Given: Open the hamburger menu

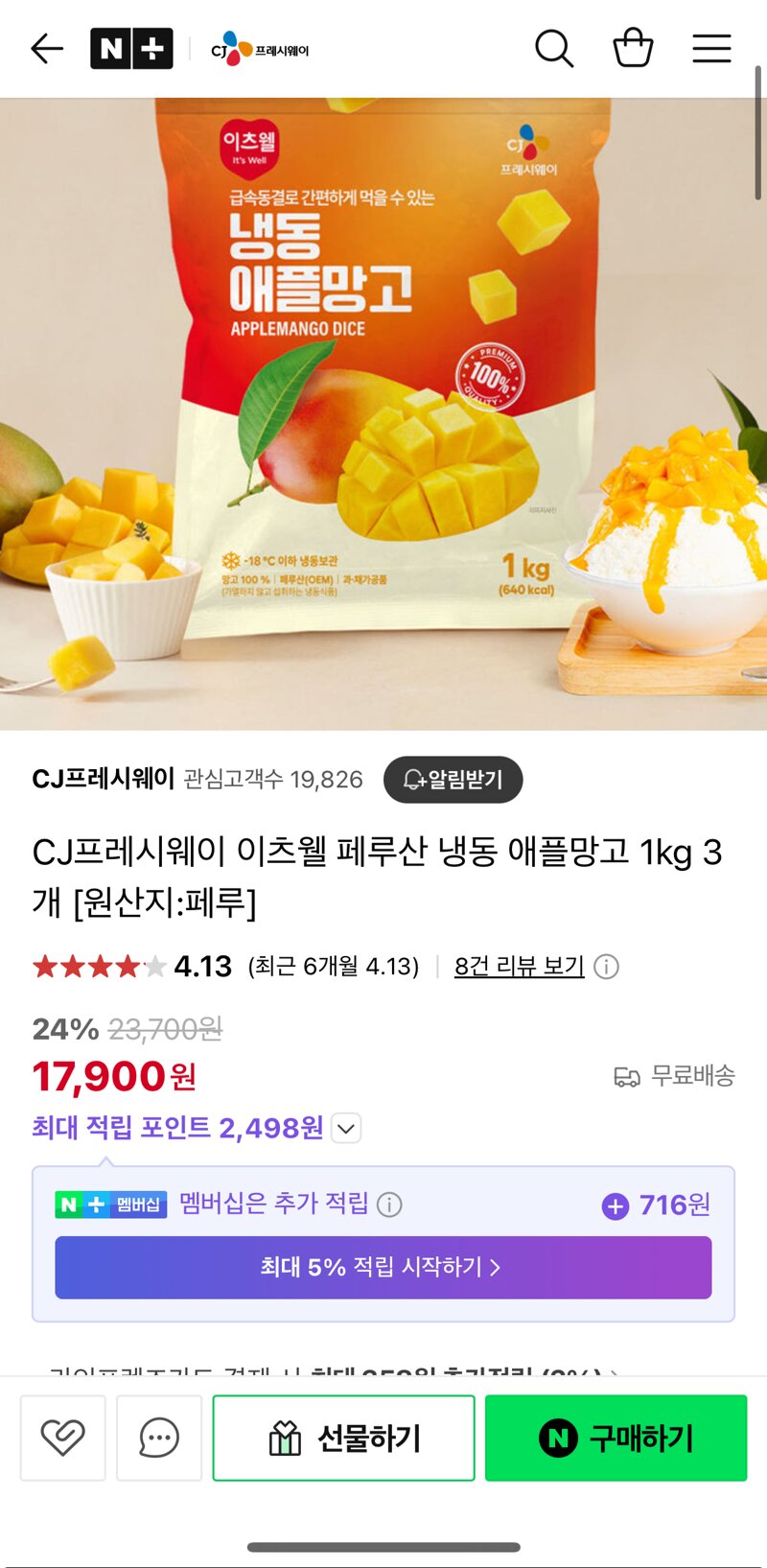Looking at the screenshot, I should tap(711, 49).
